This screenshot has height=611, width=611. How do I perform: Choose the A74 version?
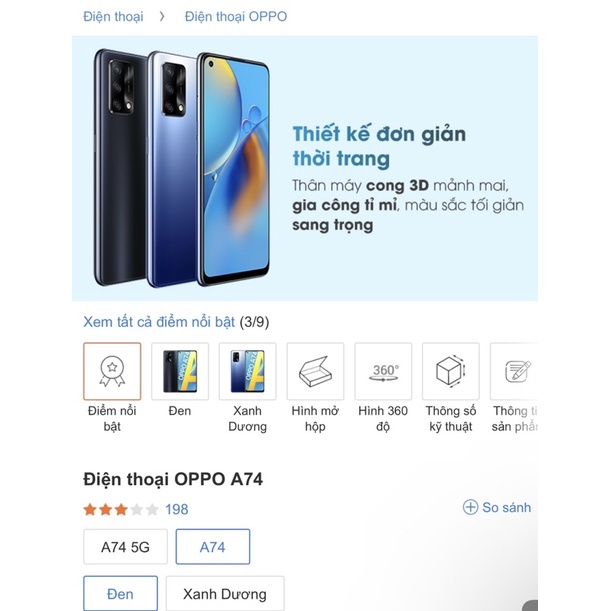[213, 547]
